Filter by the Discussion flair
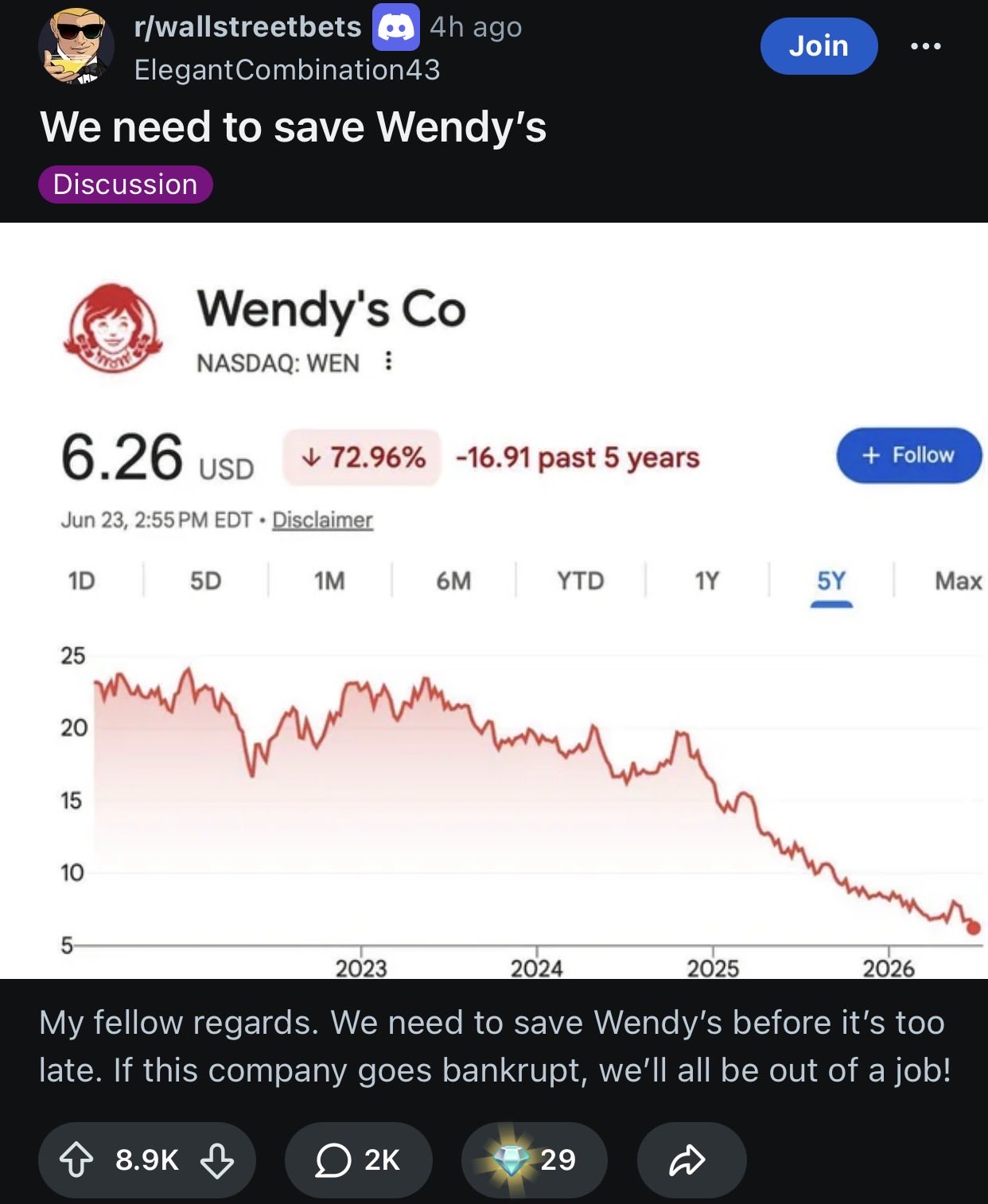The width and height of the screenshot is (988, 1204). pos(125,184)
